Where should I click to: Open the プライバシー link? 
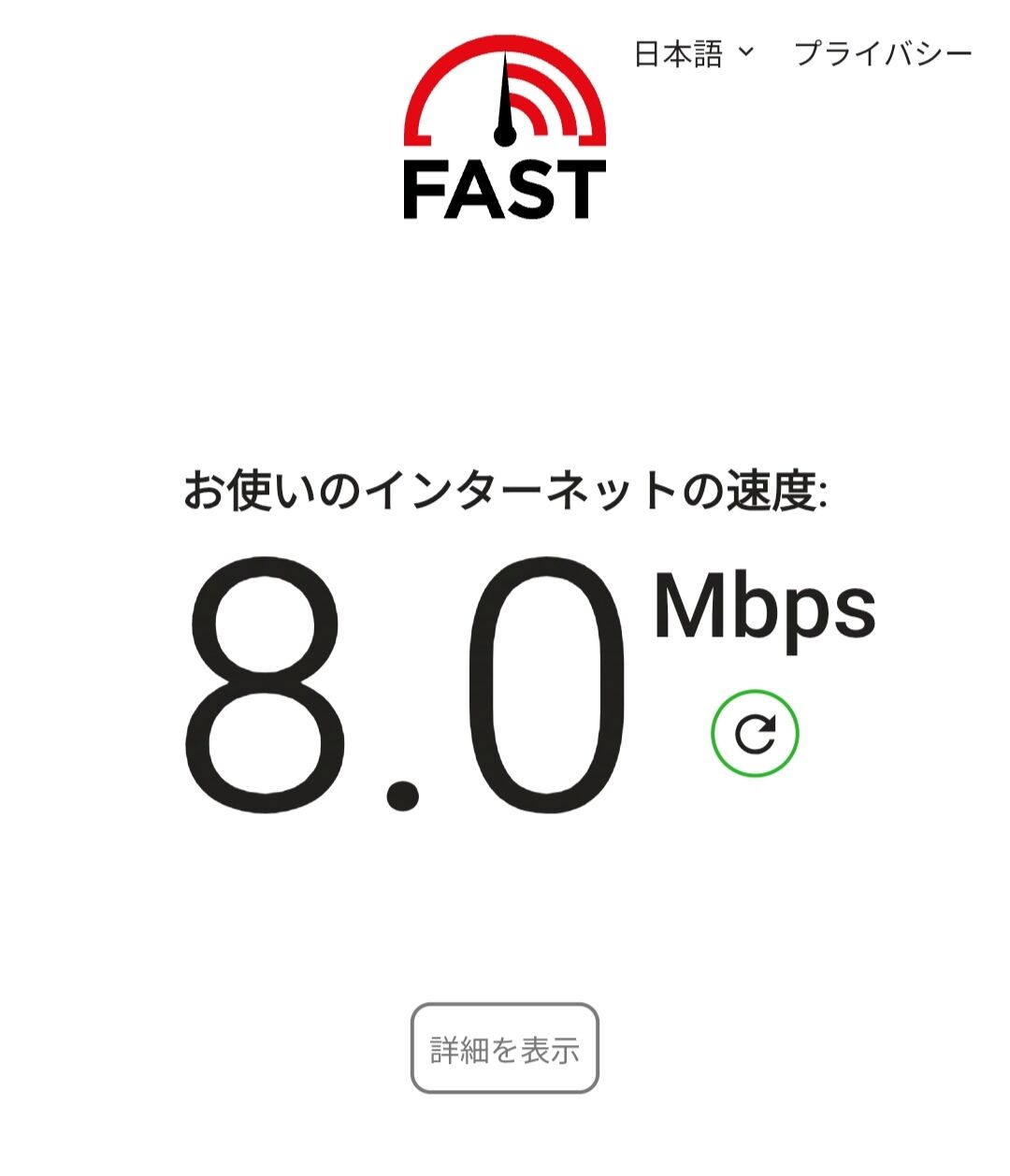click(x=883, y=54)
